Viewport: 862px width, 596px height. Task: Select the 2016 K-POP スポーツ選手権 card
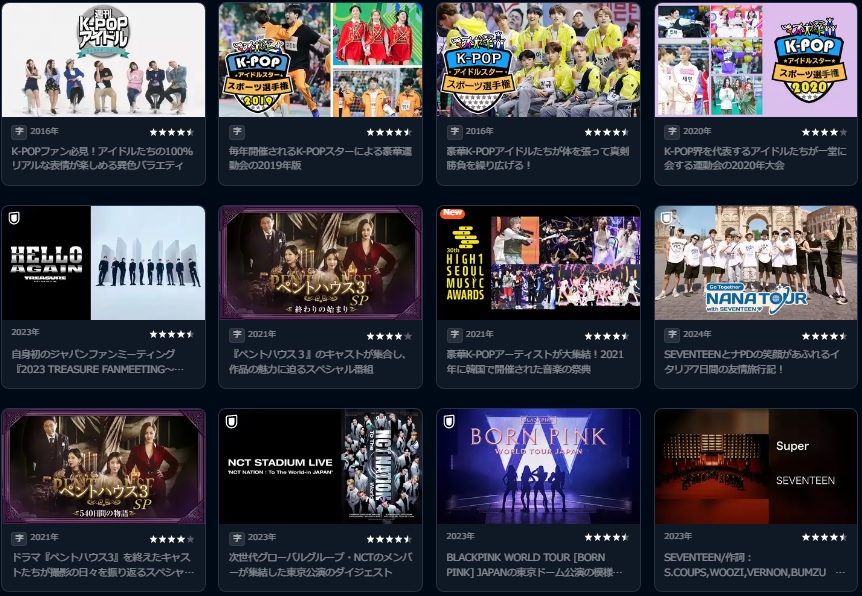pos(538,60)
